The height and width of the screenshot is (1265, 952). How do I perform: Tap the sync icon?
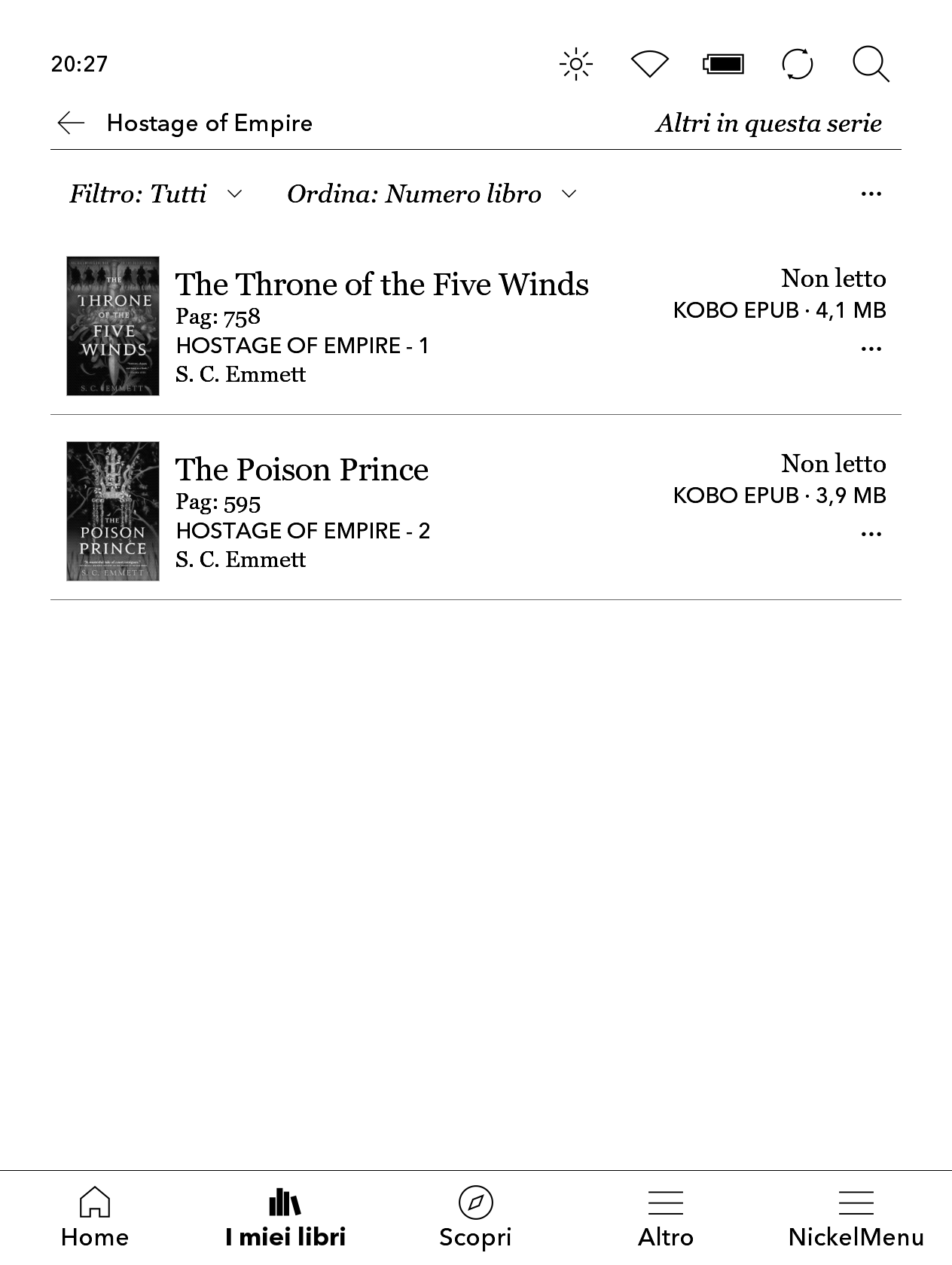coord(798,64)
